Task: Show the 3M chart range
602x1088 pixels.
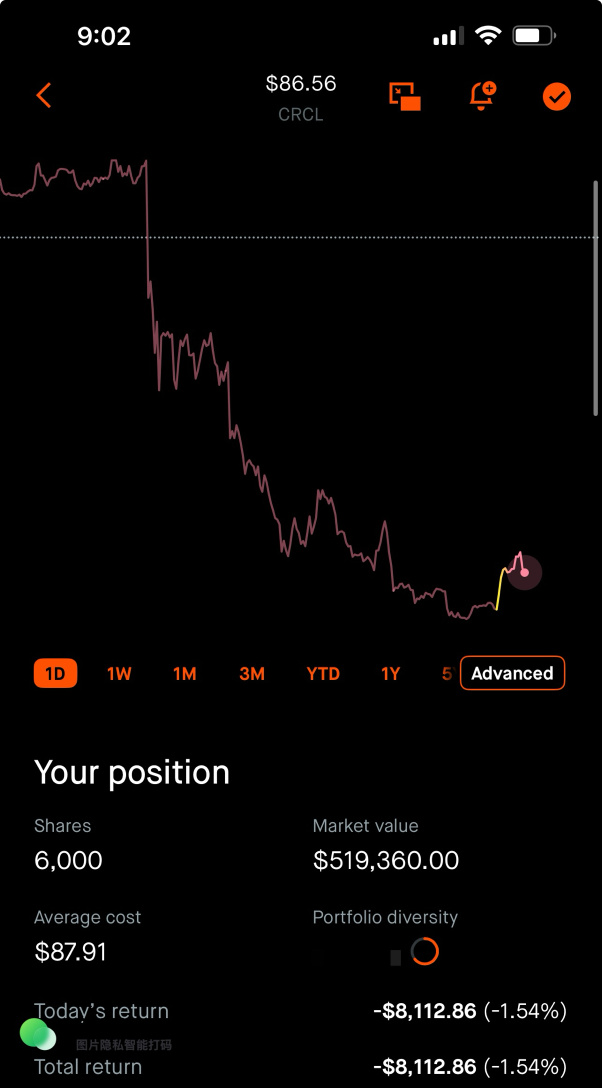Action: (252, 673)
